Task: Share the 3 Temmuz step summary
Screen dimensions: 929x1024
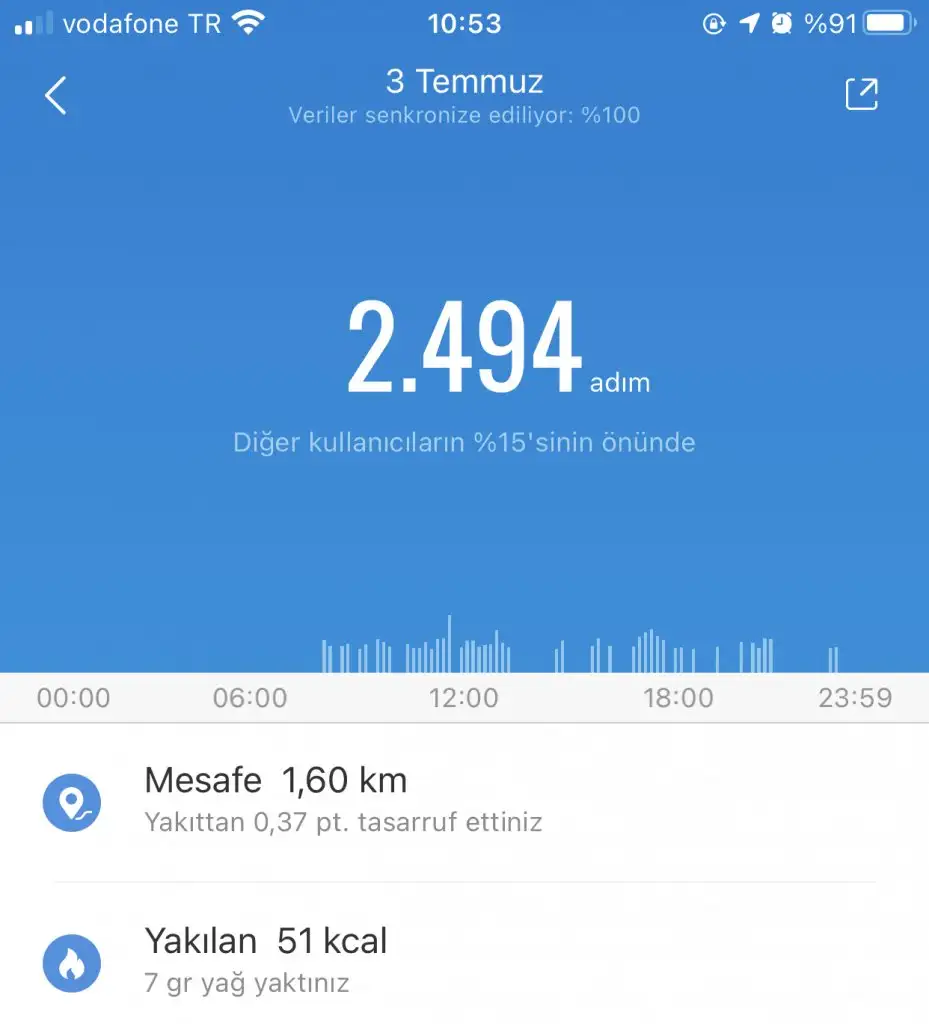Action: coord(861,94)
